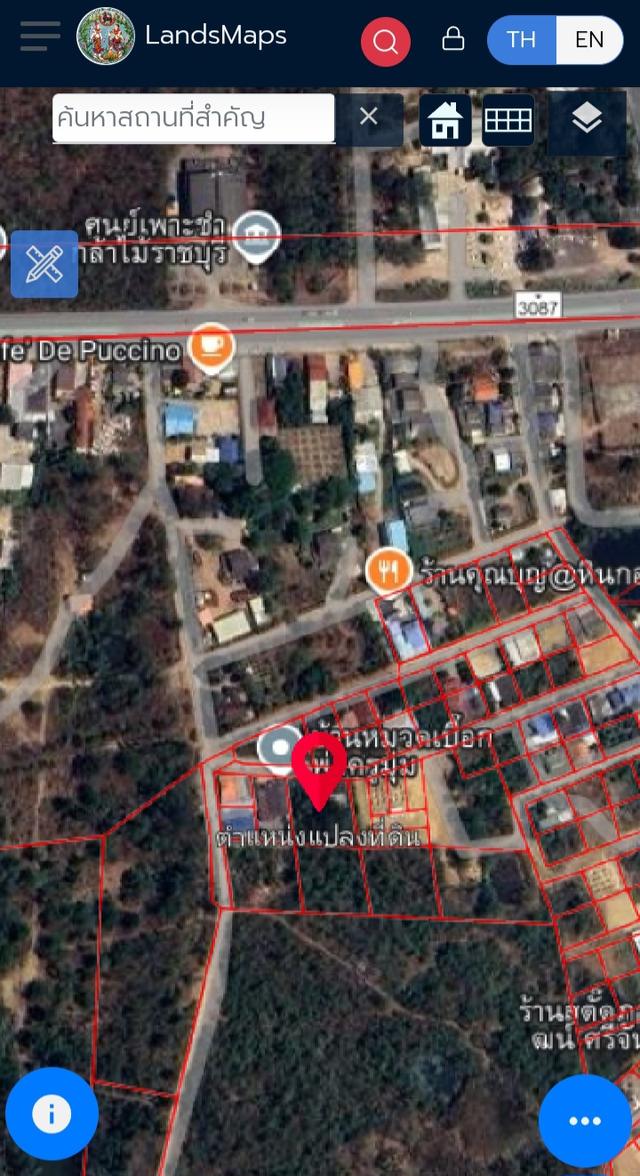Open the hamburger menu
The height and width of the screenshot is (1176, 640).
40,36
